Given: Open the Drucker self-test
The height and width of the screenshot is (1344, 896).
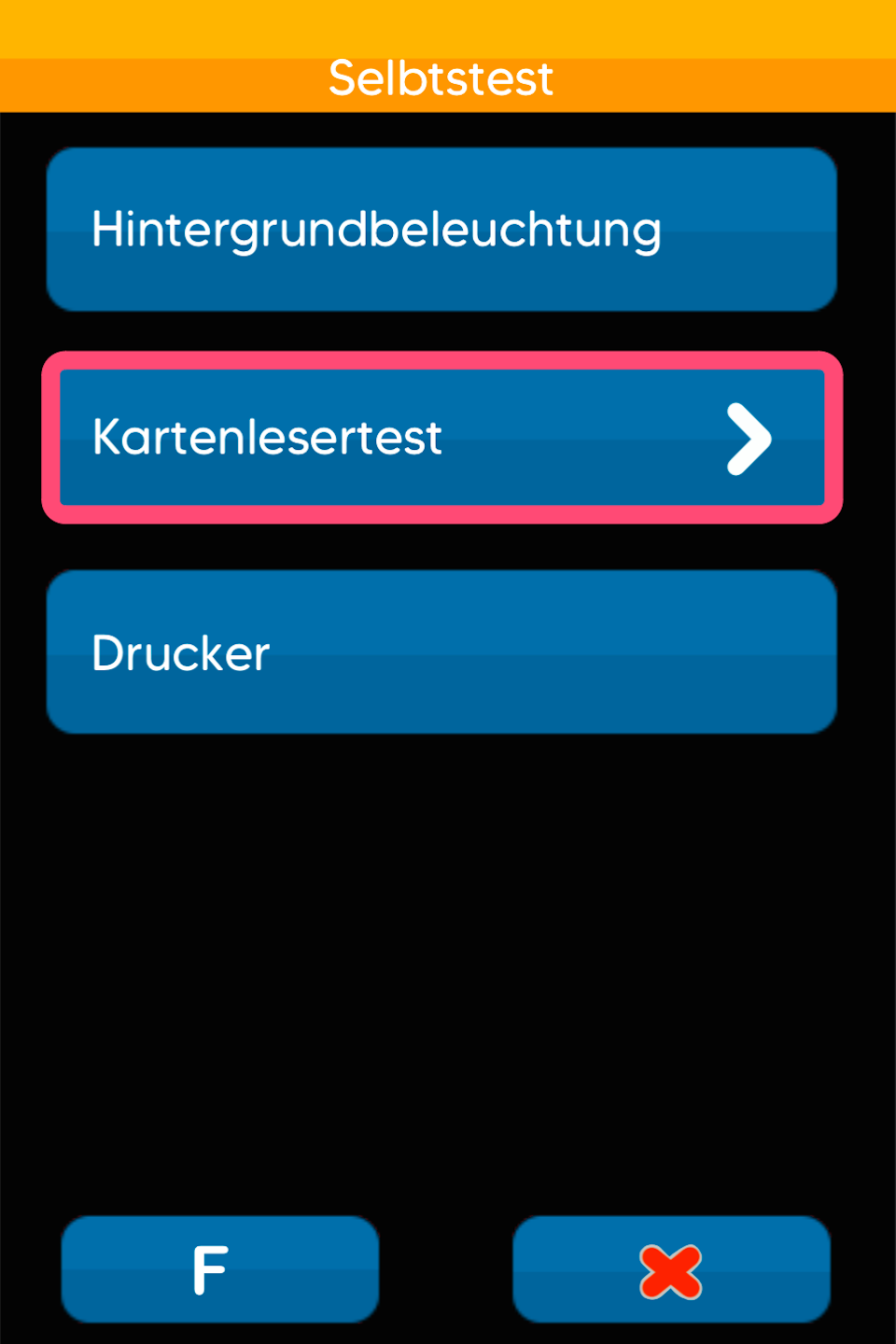Looking at the screenshot, I should pos(441,652).
